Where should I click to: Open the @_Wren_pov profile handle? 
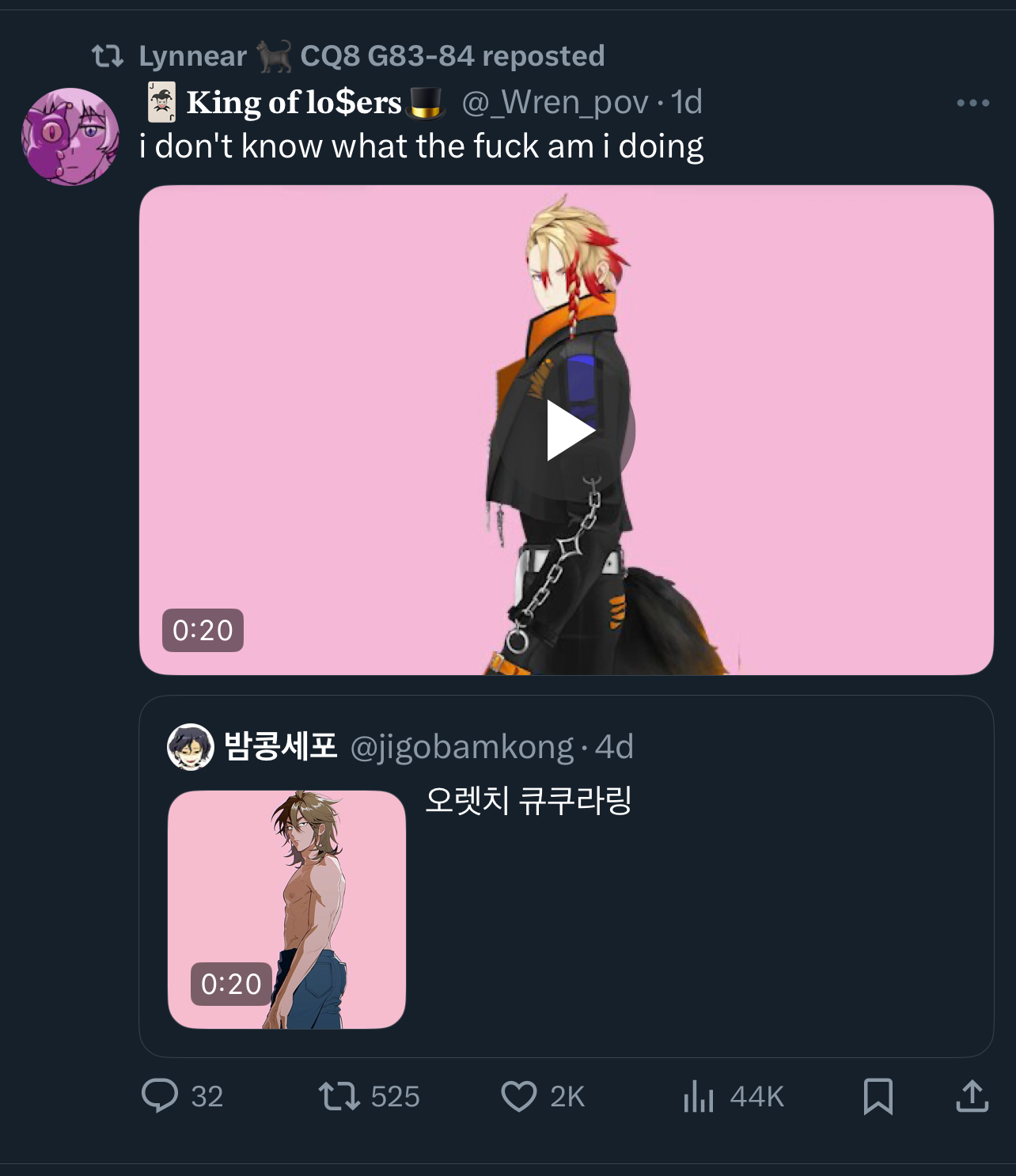[x=555, y=102]
